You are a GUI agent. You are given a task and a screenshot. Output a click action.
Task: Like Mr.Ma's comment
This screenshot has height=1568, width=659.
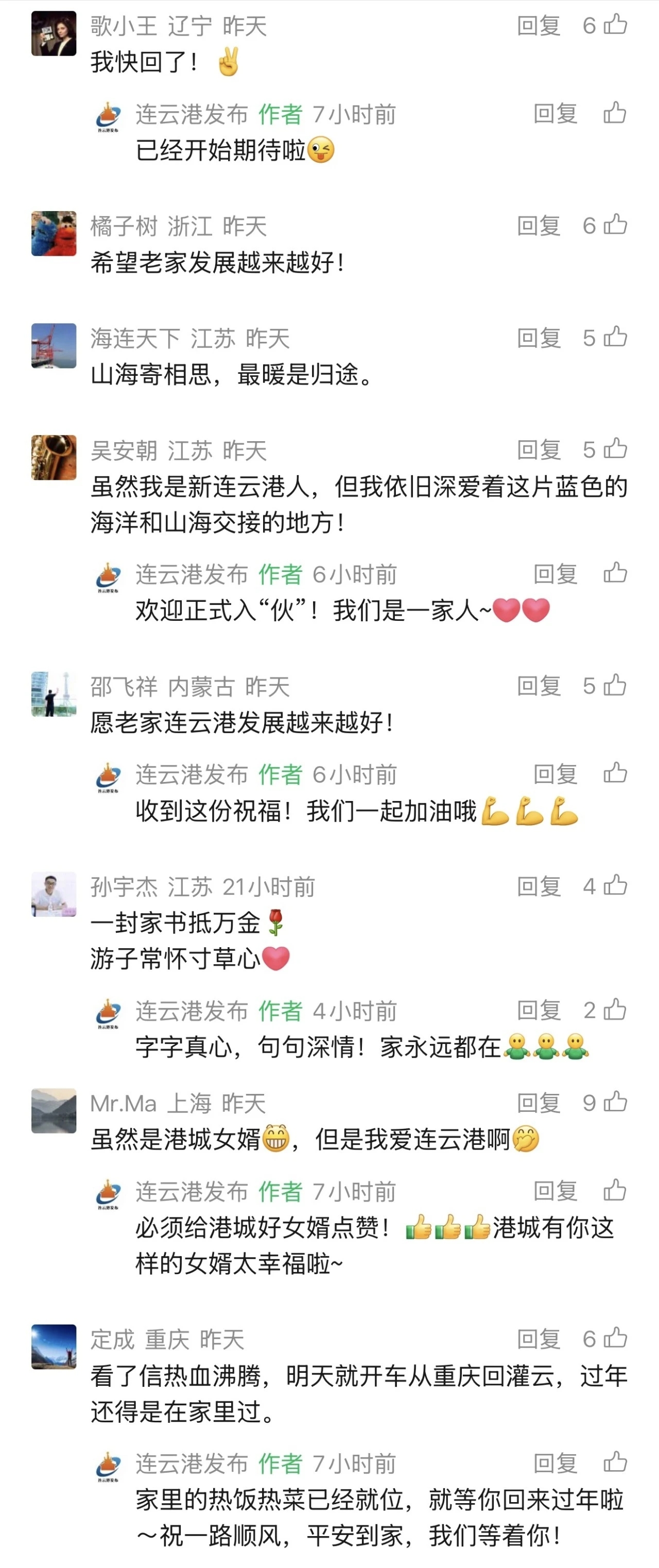coord(615,1102)
